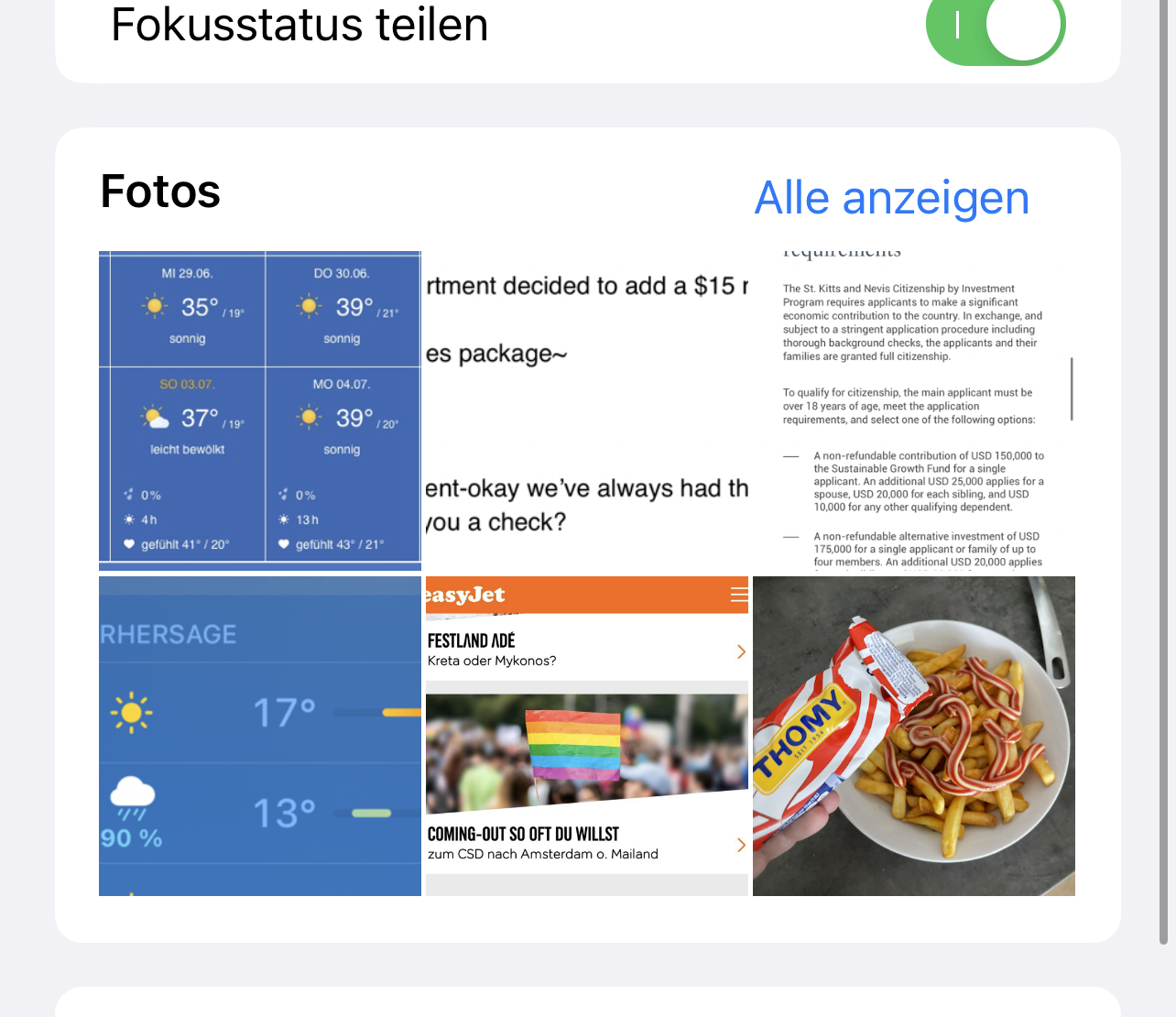Open the weather forecast table photo

[260, 410]
